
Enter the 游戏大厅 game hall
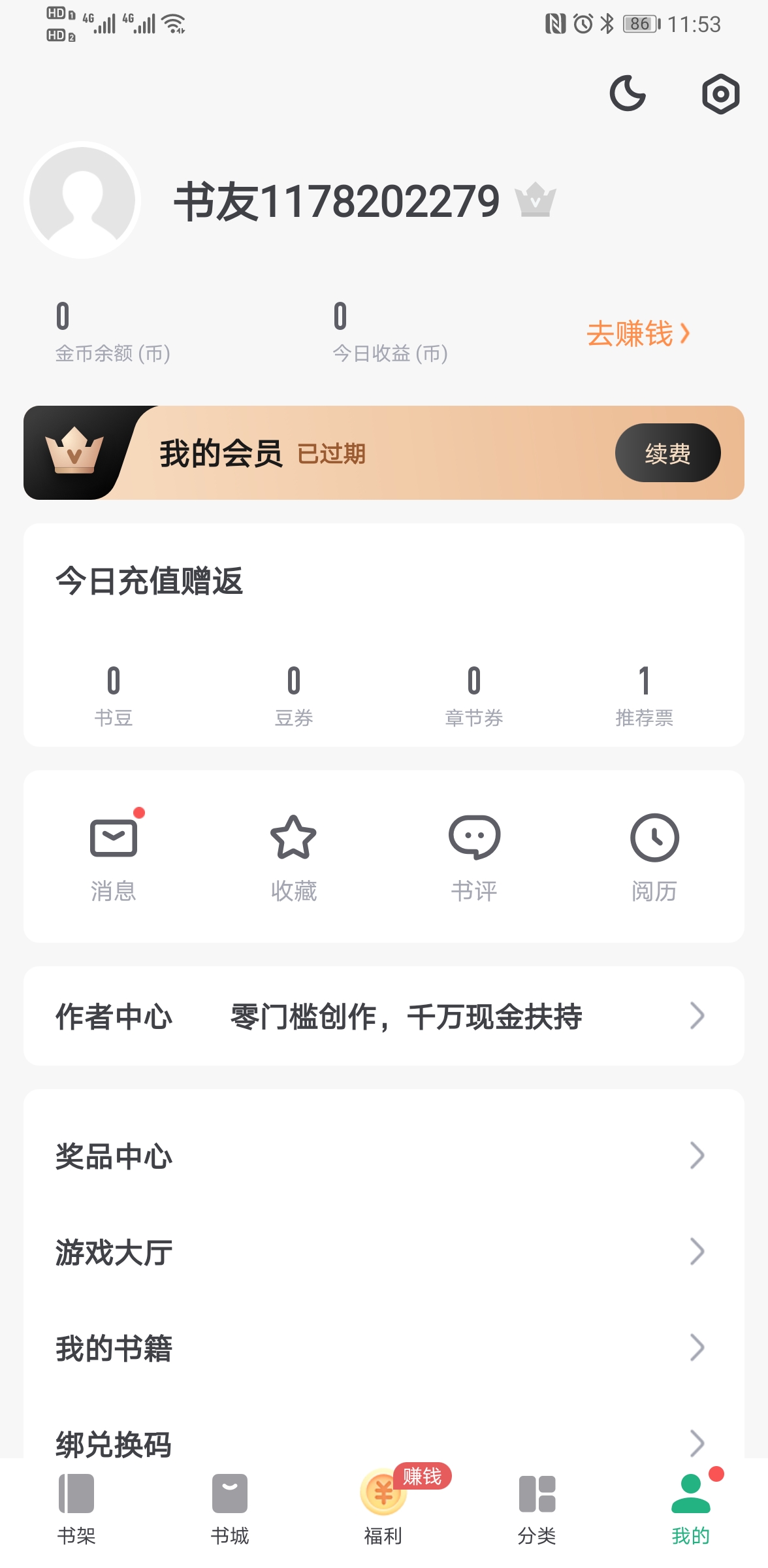(384, 1252)
